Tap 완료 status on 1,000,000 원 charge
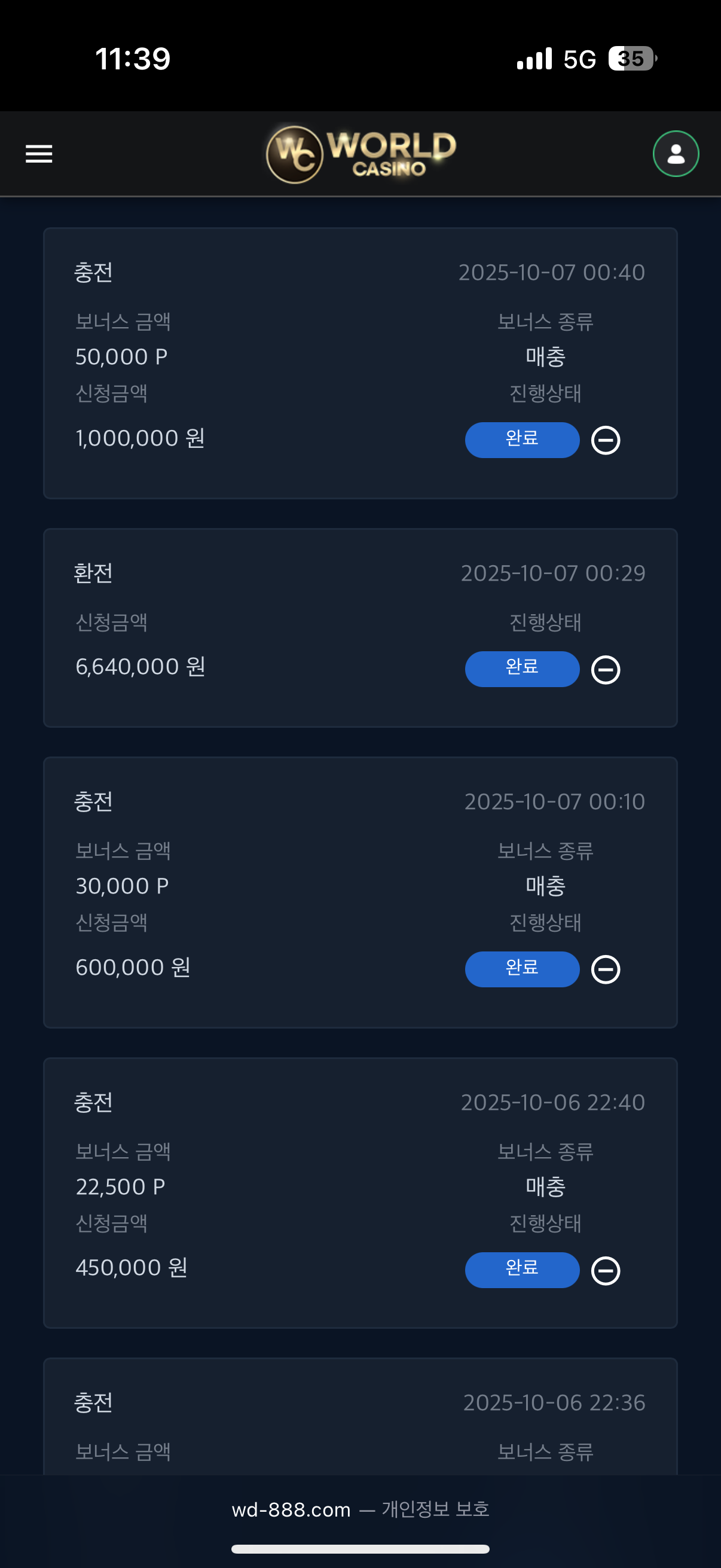The height and width of the screenshot is (1568, 721). pos(521,440)
